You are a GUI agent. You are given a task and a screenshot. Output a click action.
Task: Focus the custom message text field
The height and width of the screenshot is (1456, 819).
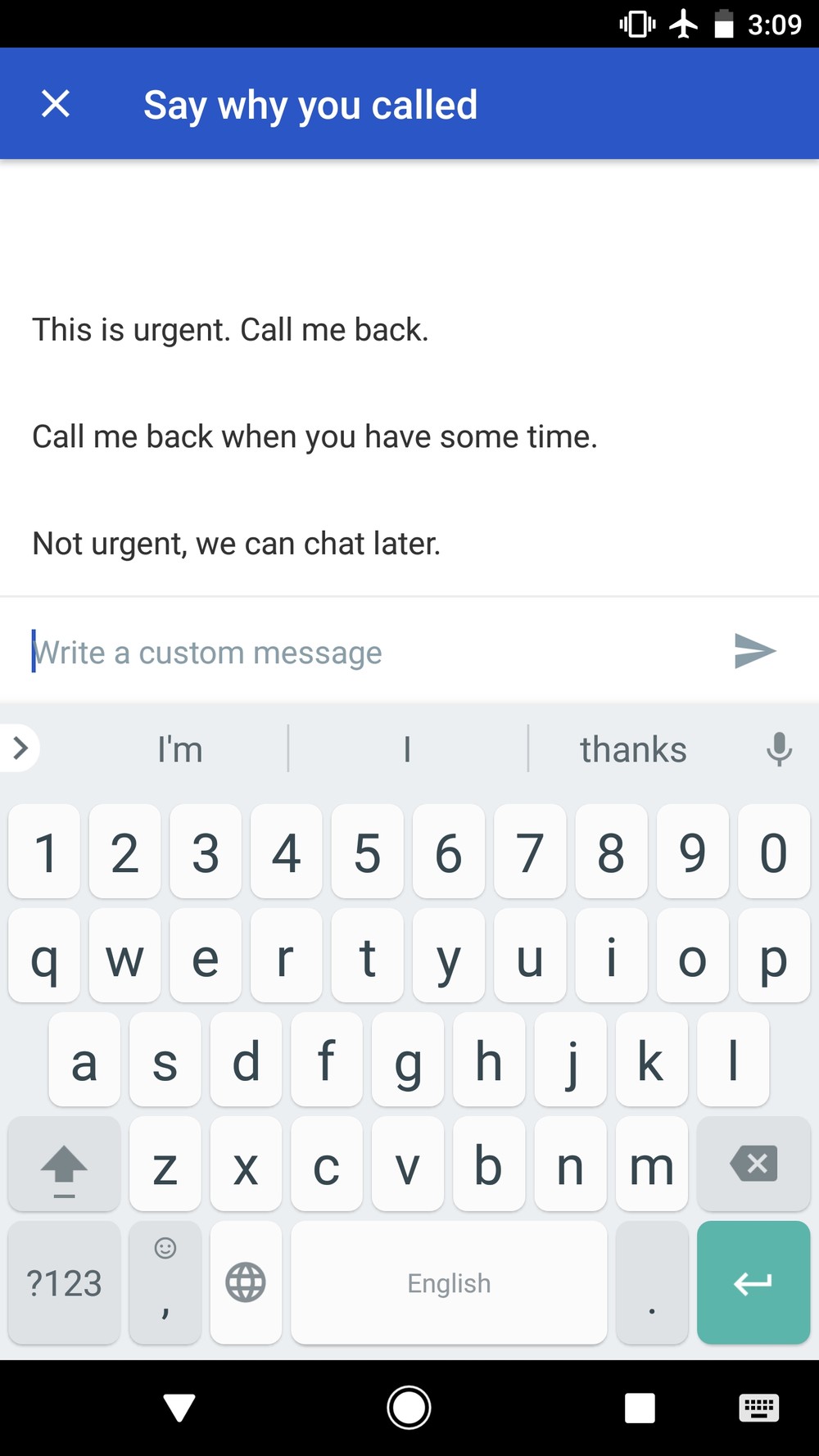coord(369,653)
